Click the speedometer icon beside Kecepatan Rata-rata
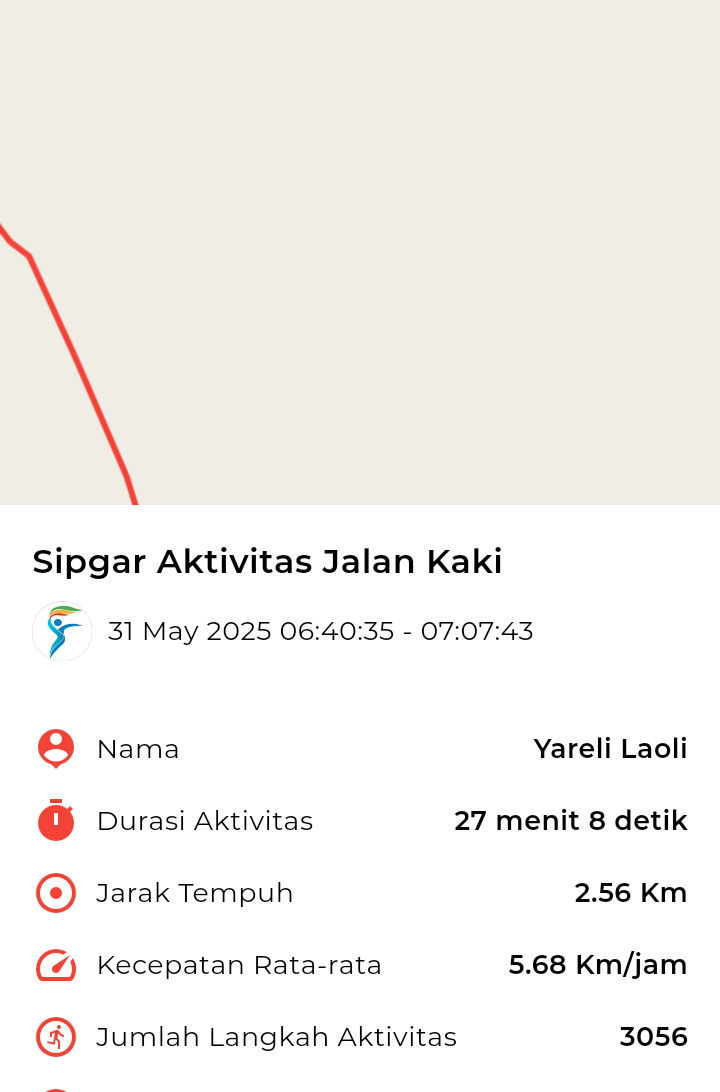The image size is (720, 1092). tap(55, 965)
